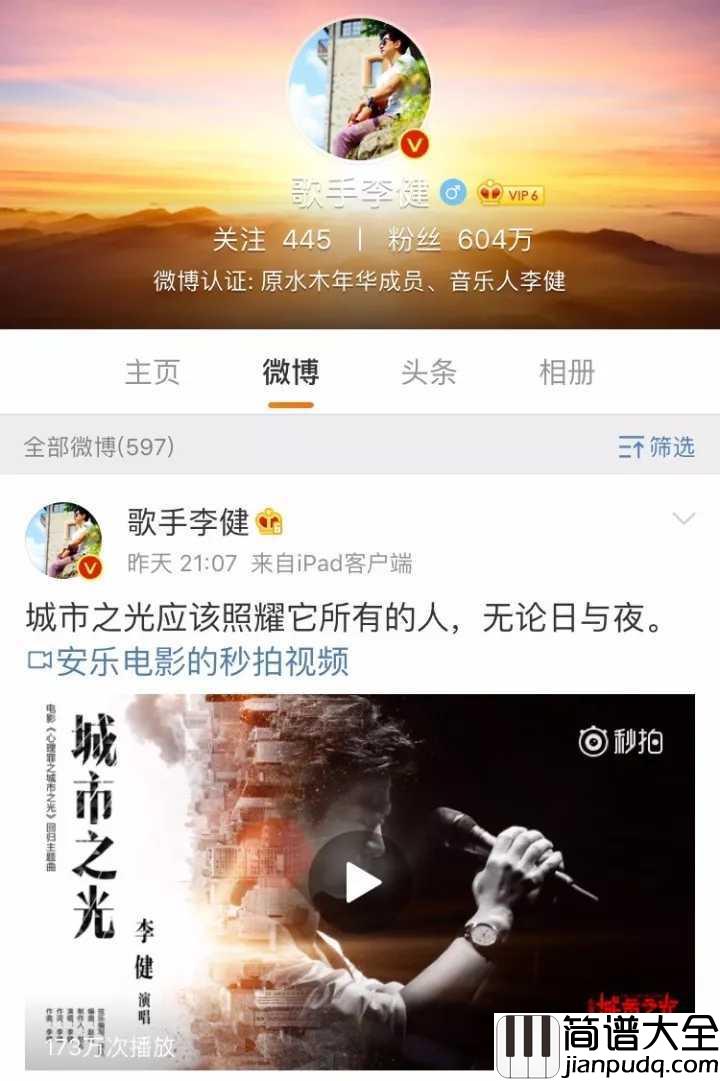Switch to the 主页 tab
Viewport: 720px width, 1081px height.
point(150,373)
